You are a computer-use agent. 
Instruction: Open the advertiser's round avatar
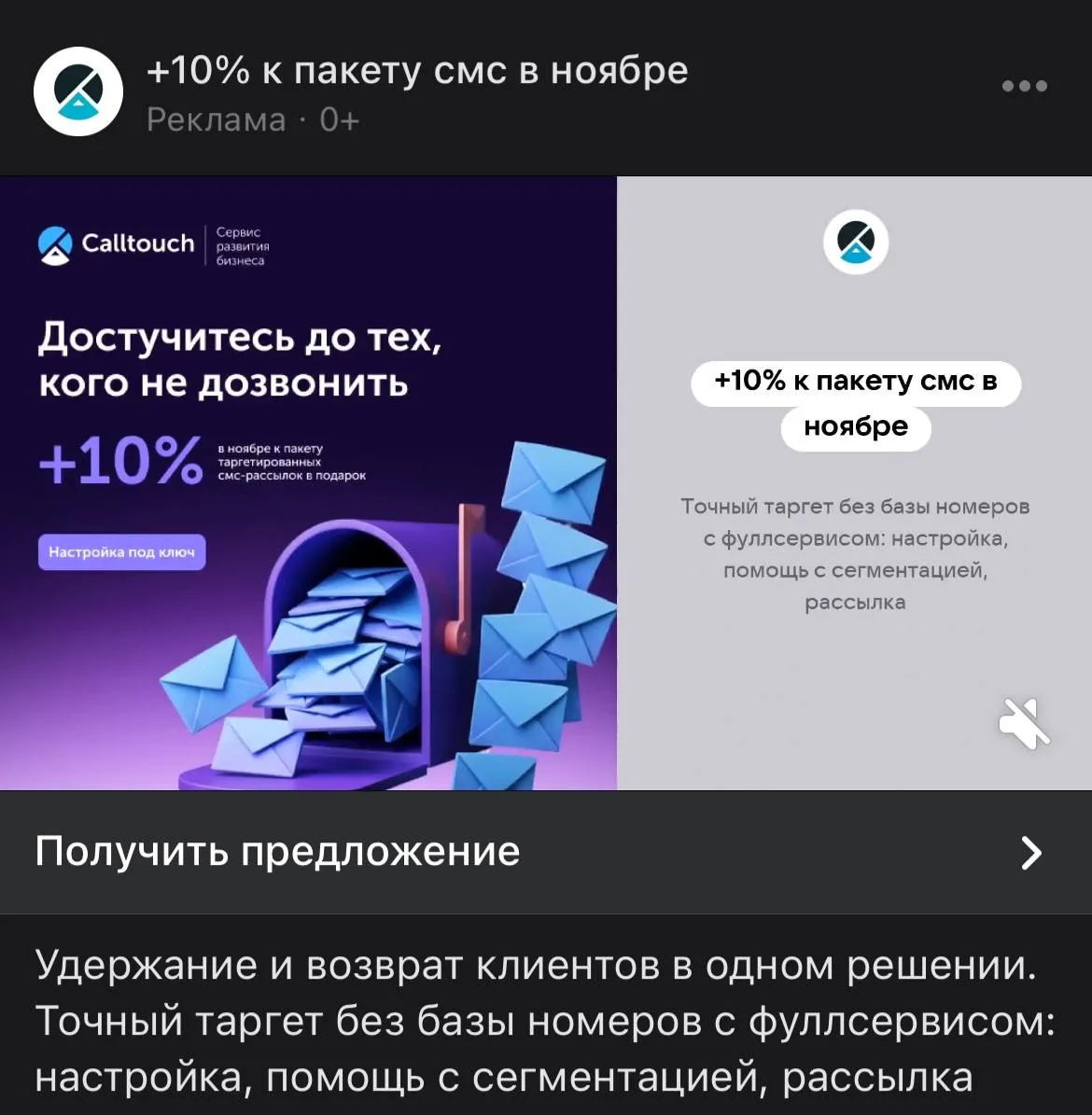(x=78, y=91)
